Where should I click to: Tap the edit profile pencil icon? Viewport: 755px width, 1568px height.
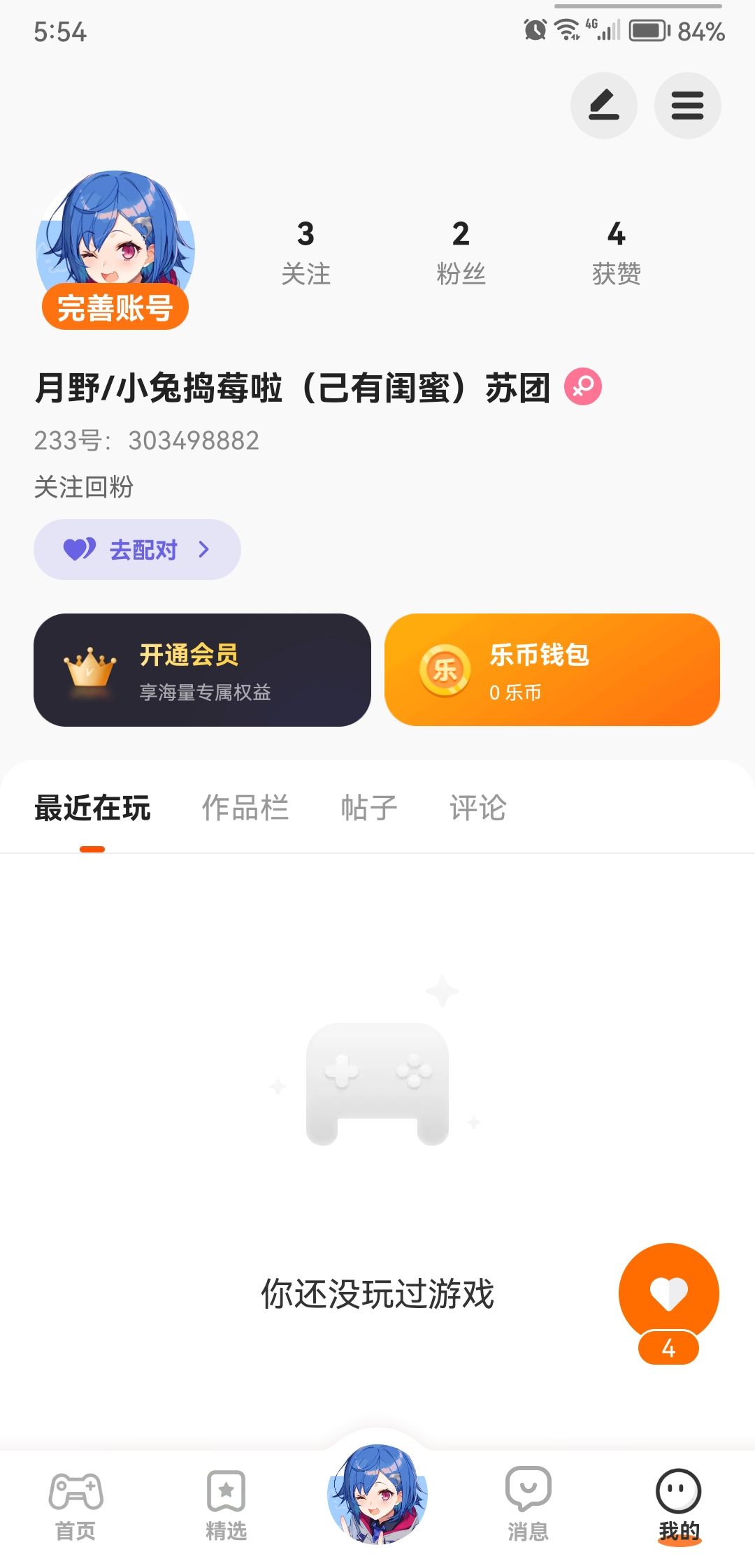[603, 106]
